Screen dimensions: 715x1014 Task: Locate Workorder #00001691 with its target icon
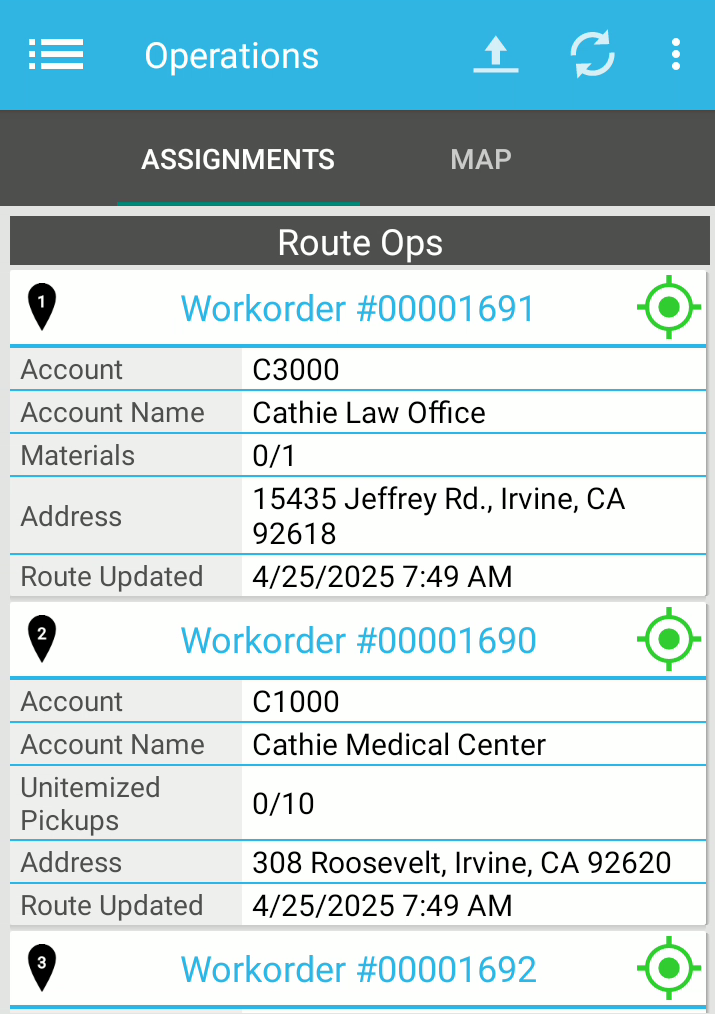tap(668, 307)
